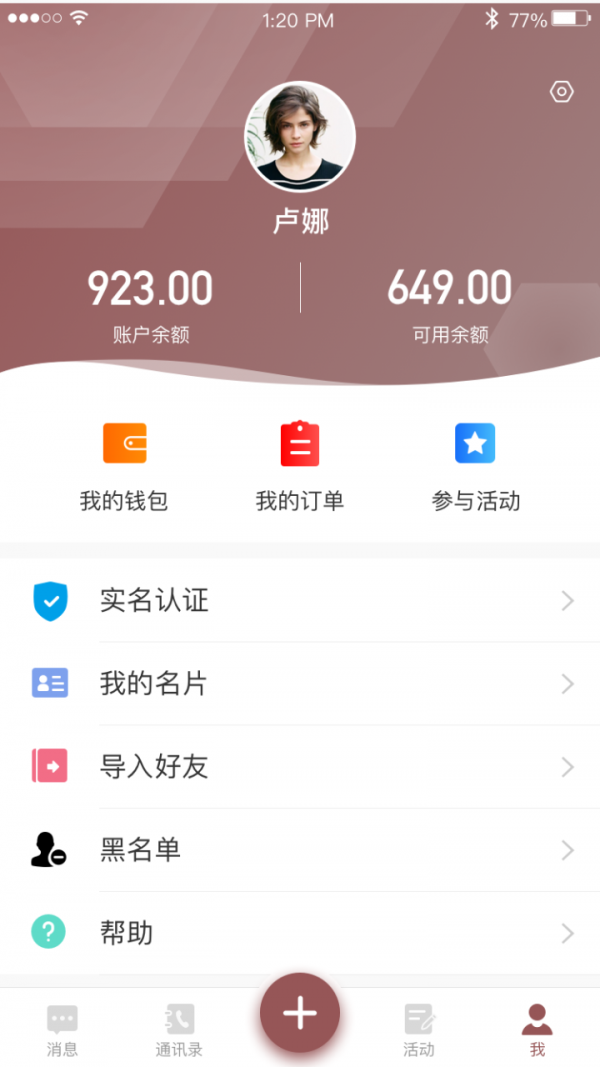The image size is (600, 1067).
Task: View 我的订单 orders
Action: 300,466
